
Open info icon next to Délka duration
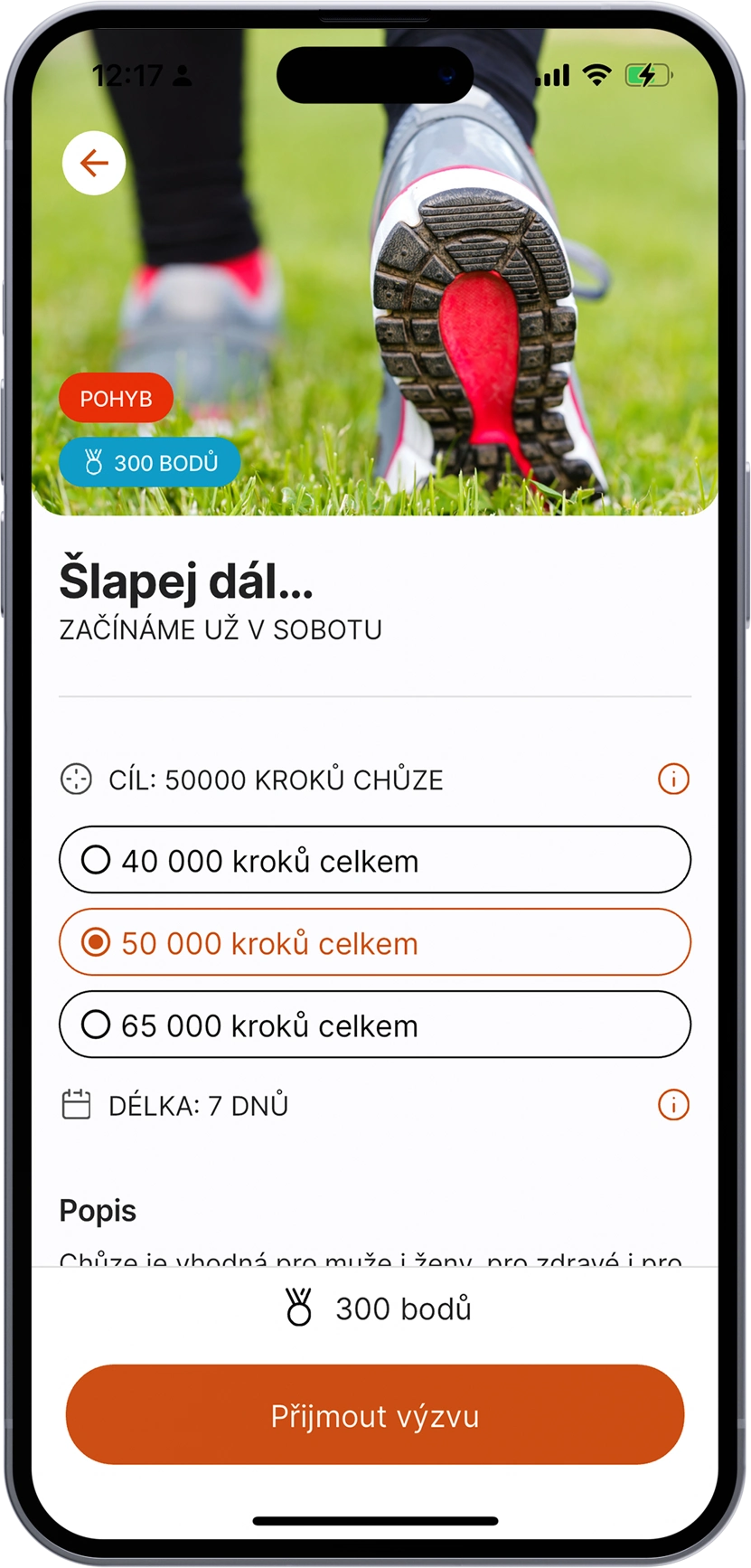(673, 1104)
